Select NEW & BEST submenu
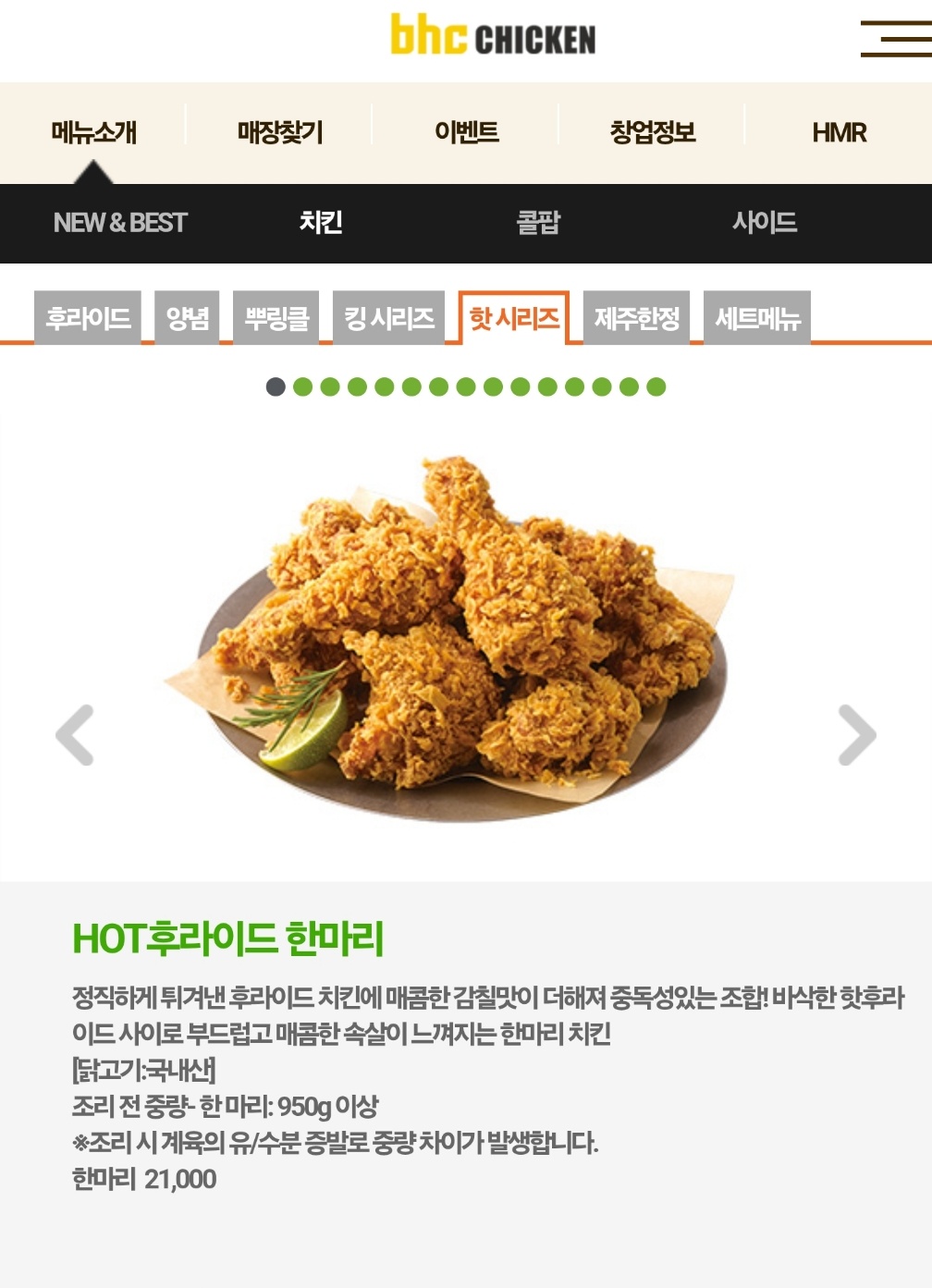This screenshot has height=1288, width=932. pos(120,223)
